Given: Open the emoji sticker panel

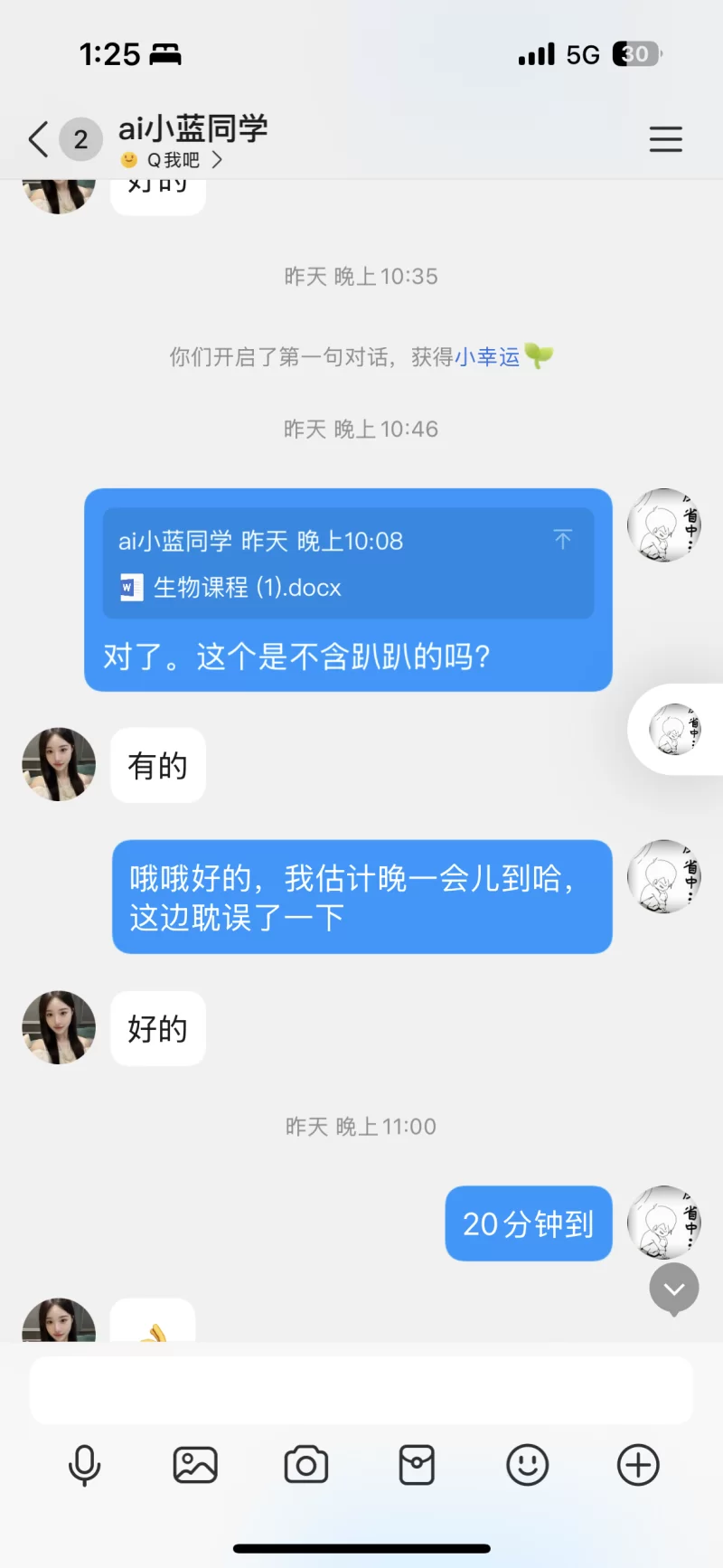Looking at the screenshot, I should point(528,1465).
